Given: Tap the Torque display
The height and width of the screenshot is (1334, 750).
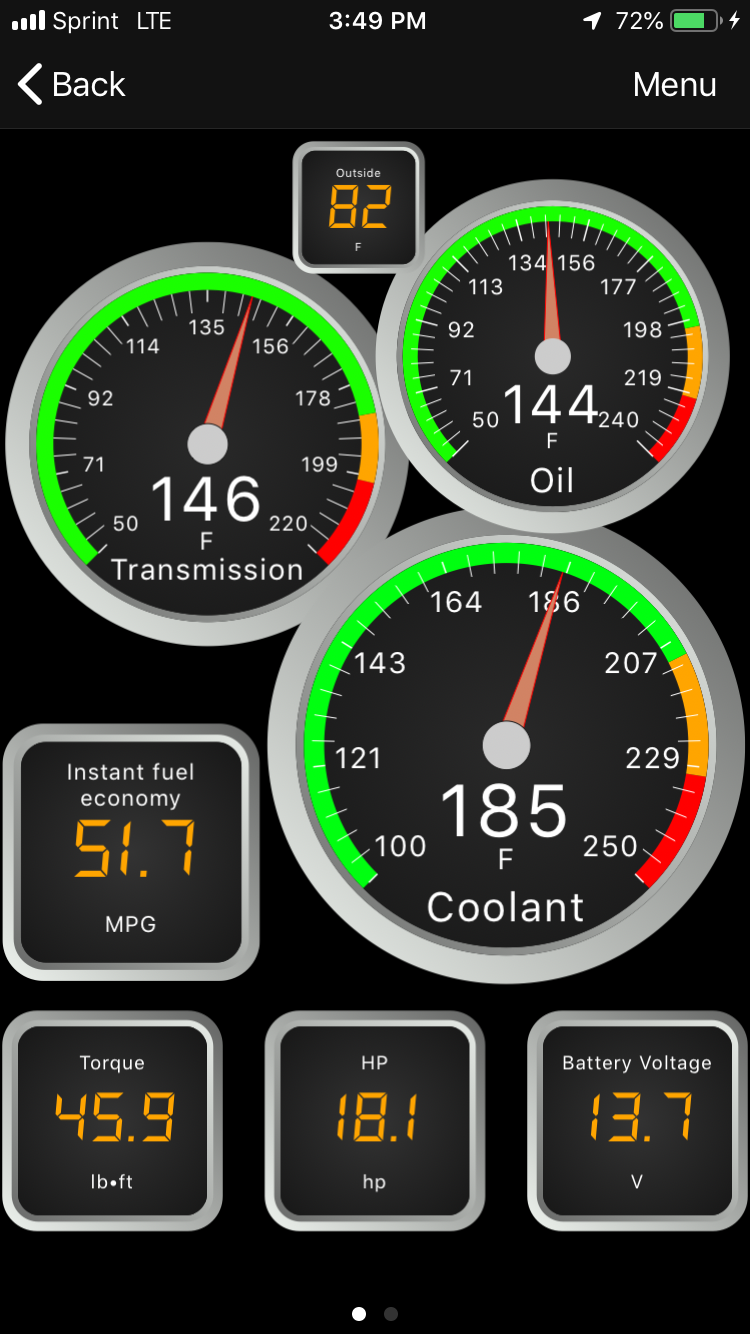Looking at the screenshot, I should pos(112,1120).
